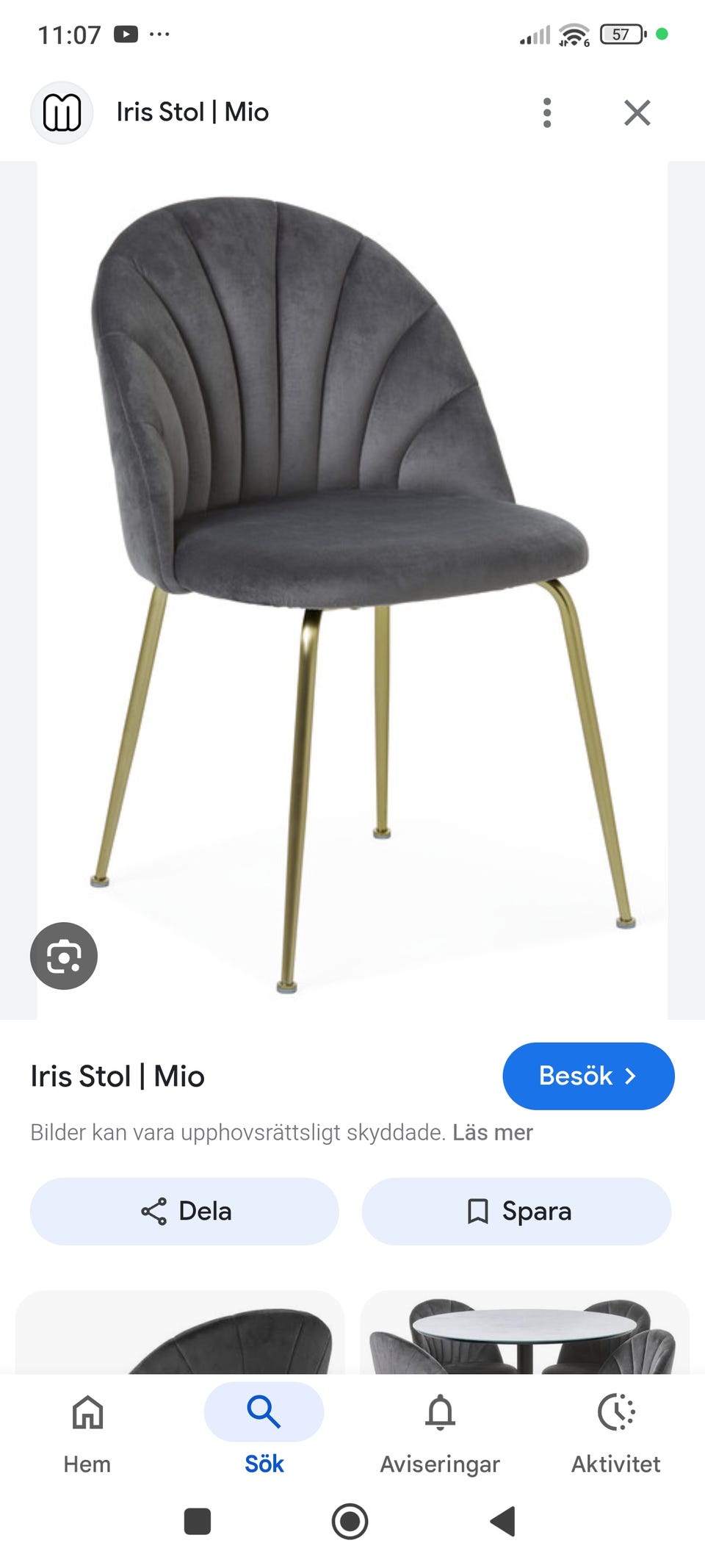Save the image with Spara

click(x=516, y=1211)
